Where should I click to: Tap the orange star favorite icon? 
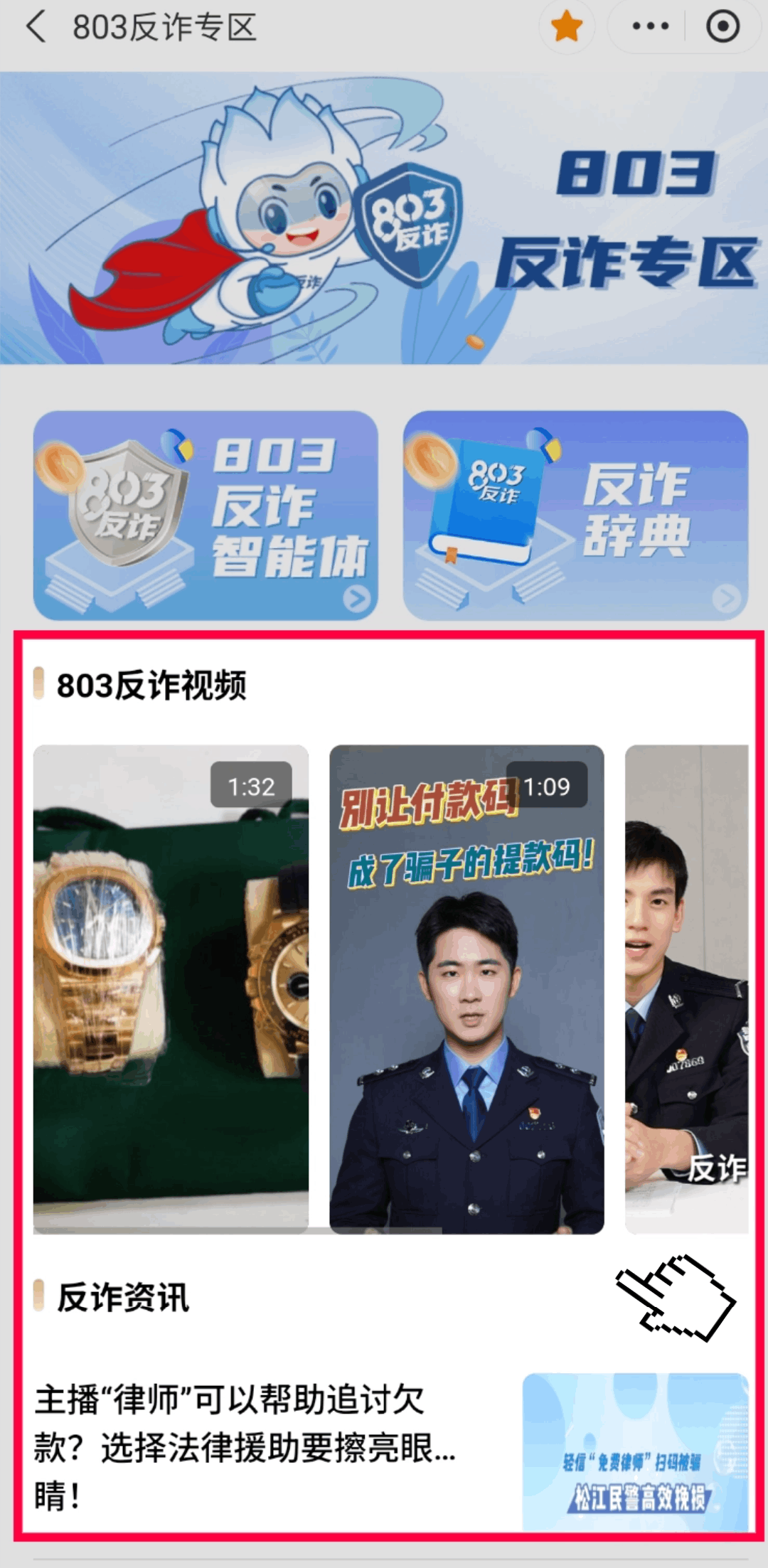[x=567, y=28]
